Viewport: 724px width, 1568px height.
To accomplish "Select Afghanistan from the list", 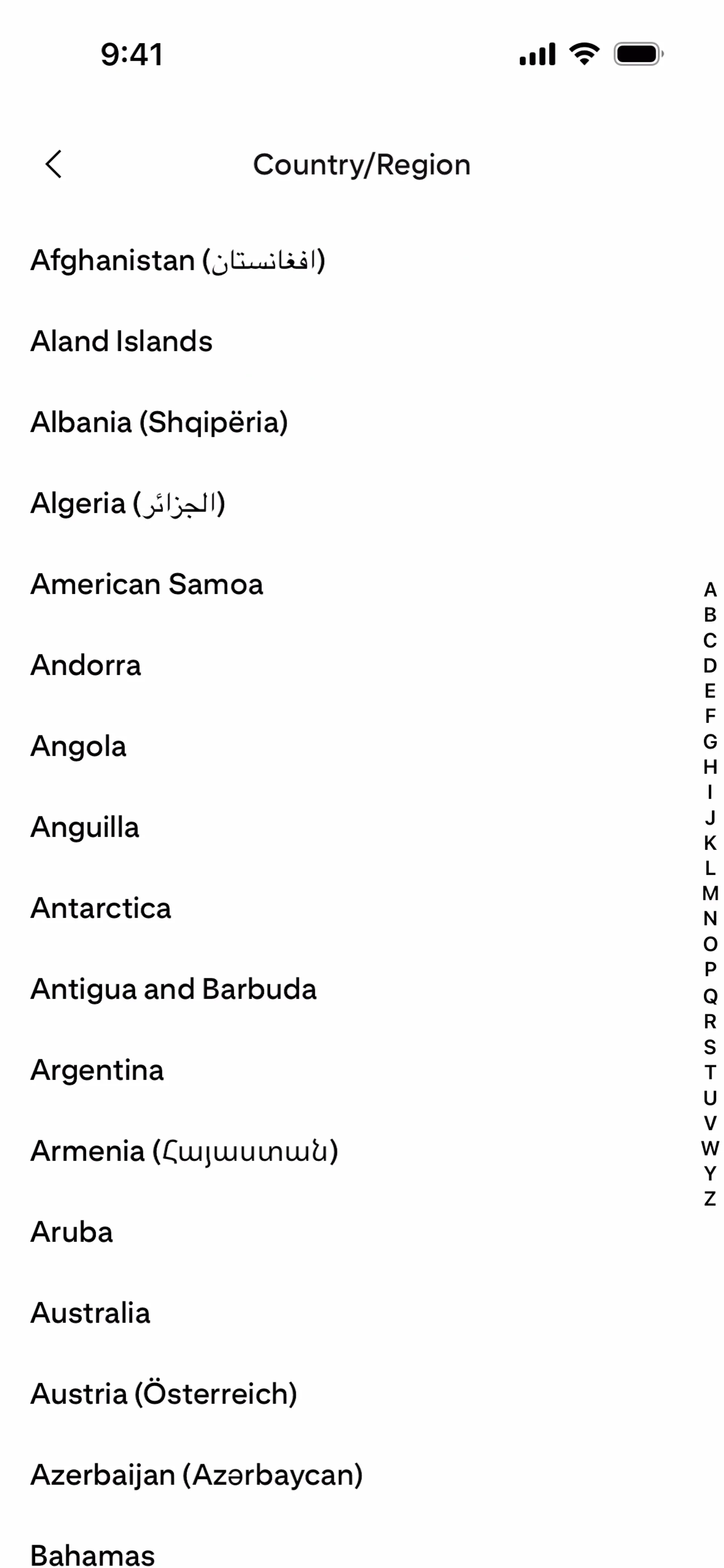I will 177,261.
